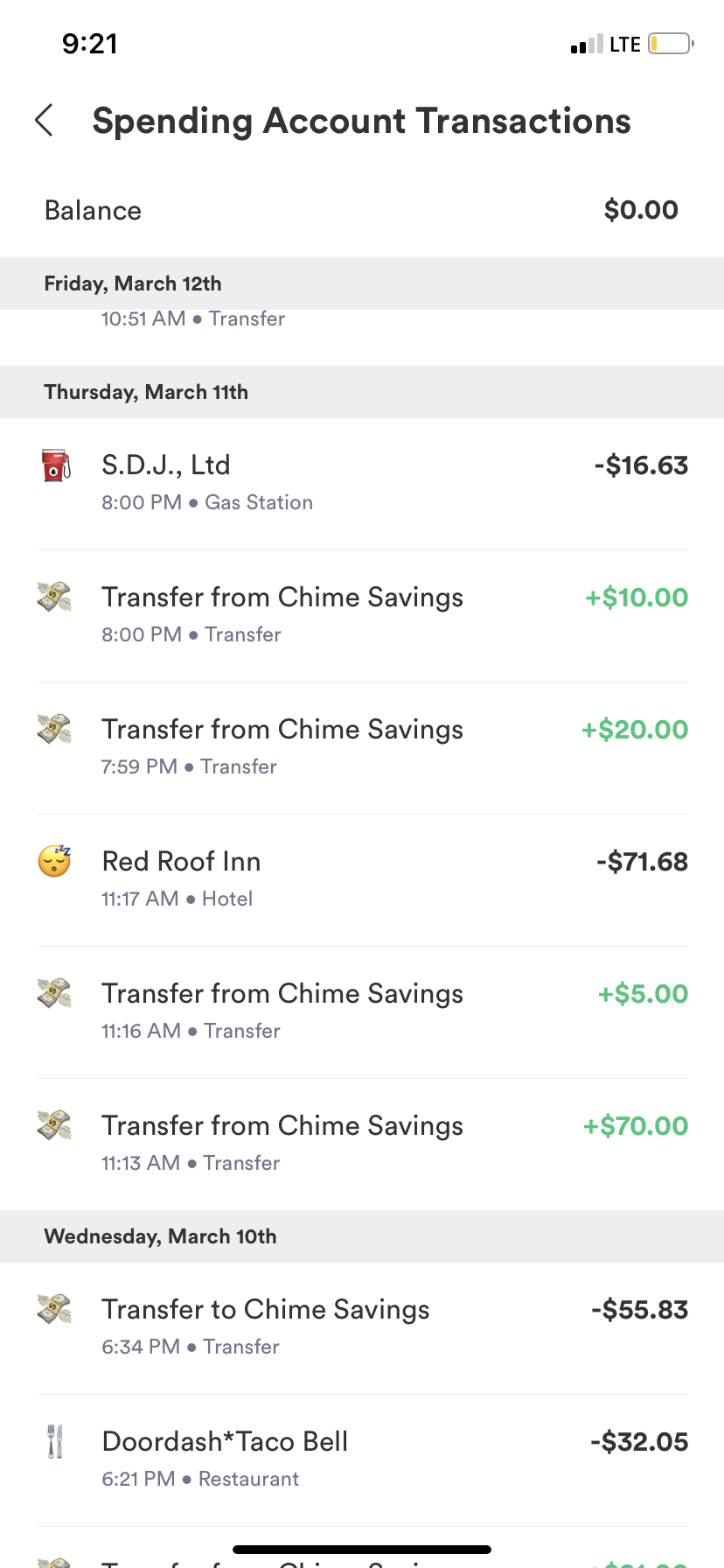This screenshot has width=724, height=1568.
Task: Go back from Spending Account Transactions
Action: (45, 121)
